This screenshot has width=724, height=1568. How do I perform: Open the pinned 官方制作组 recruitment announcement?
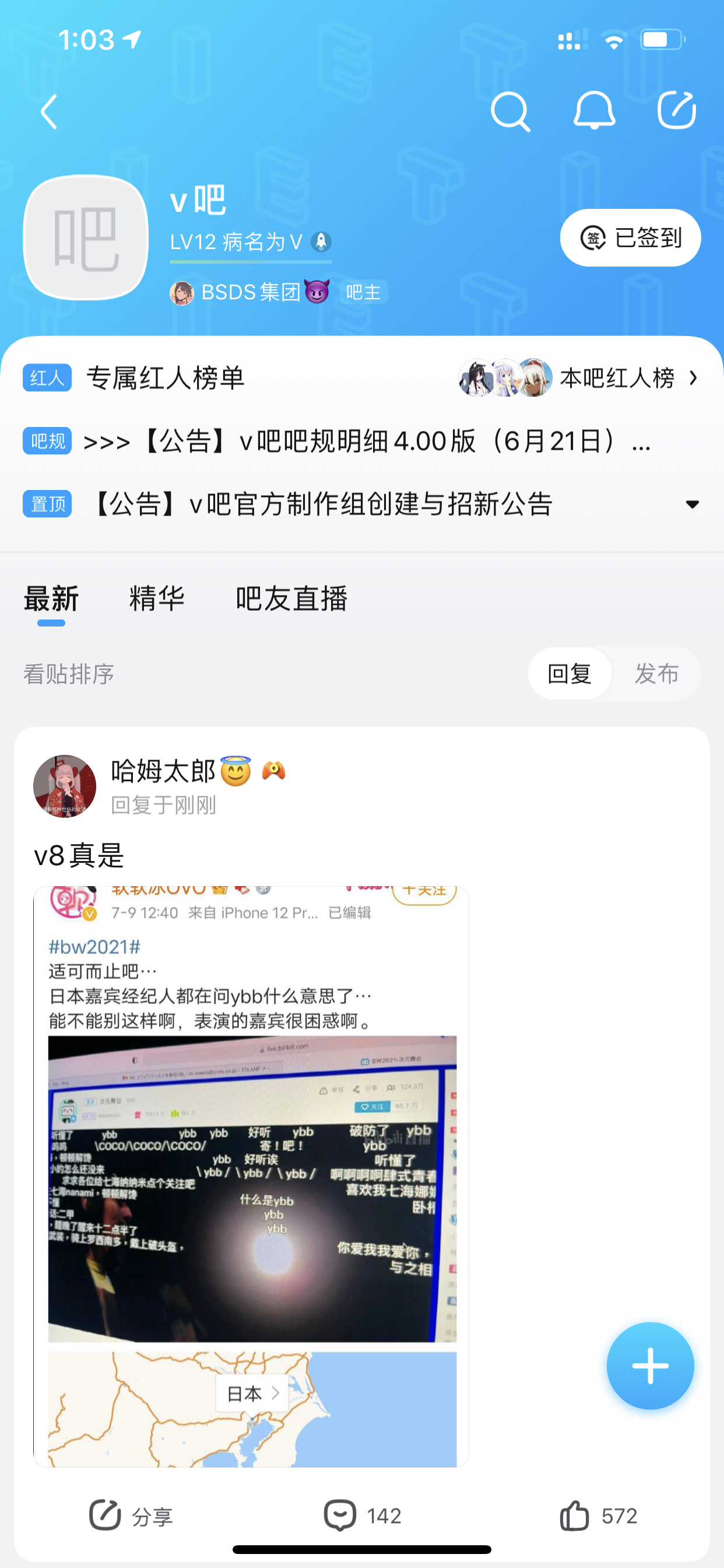click(x=322, y=504)
